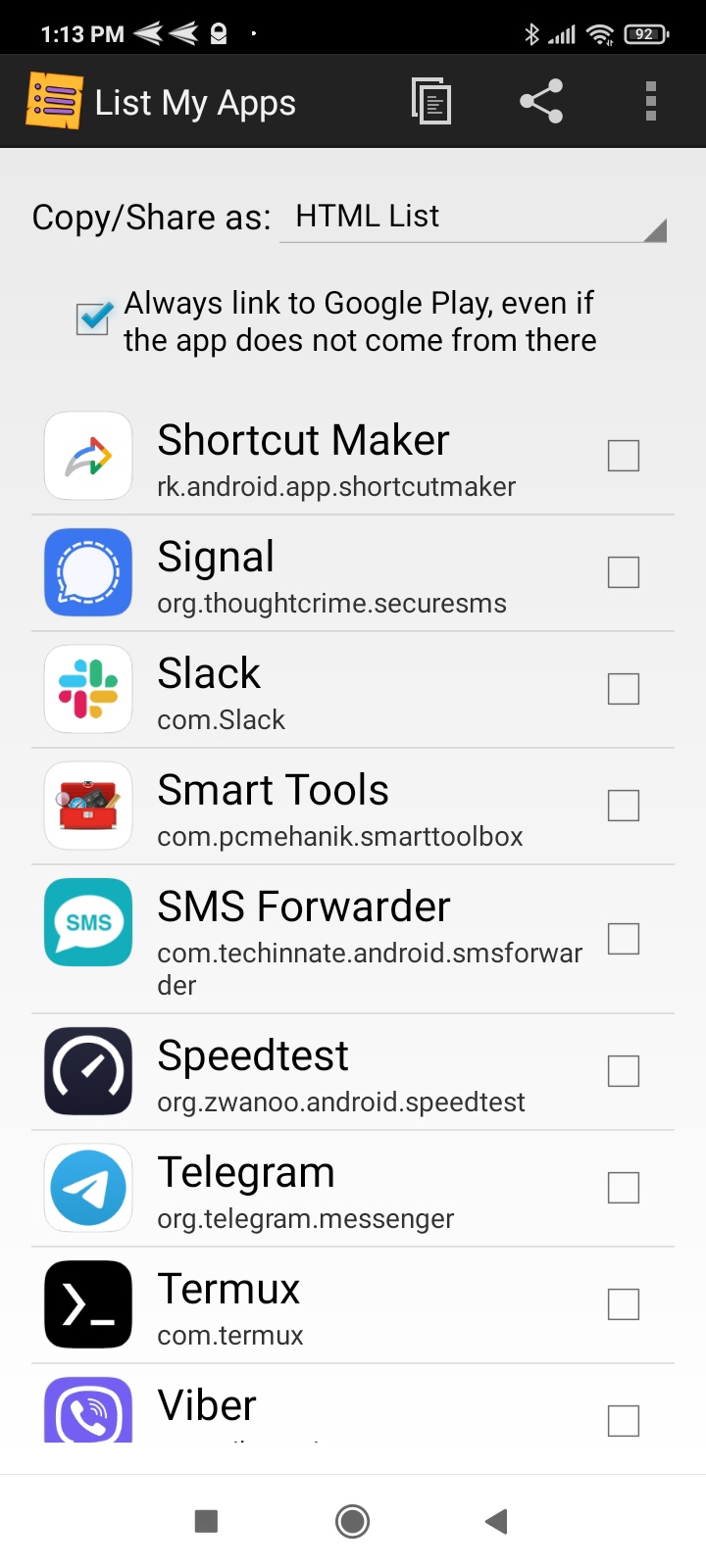706x1568 pixels.
Task: Share the app list
Action: click(x=540, y=101)
